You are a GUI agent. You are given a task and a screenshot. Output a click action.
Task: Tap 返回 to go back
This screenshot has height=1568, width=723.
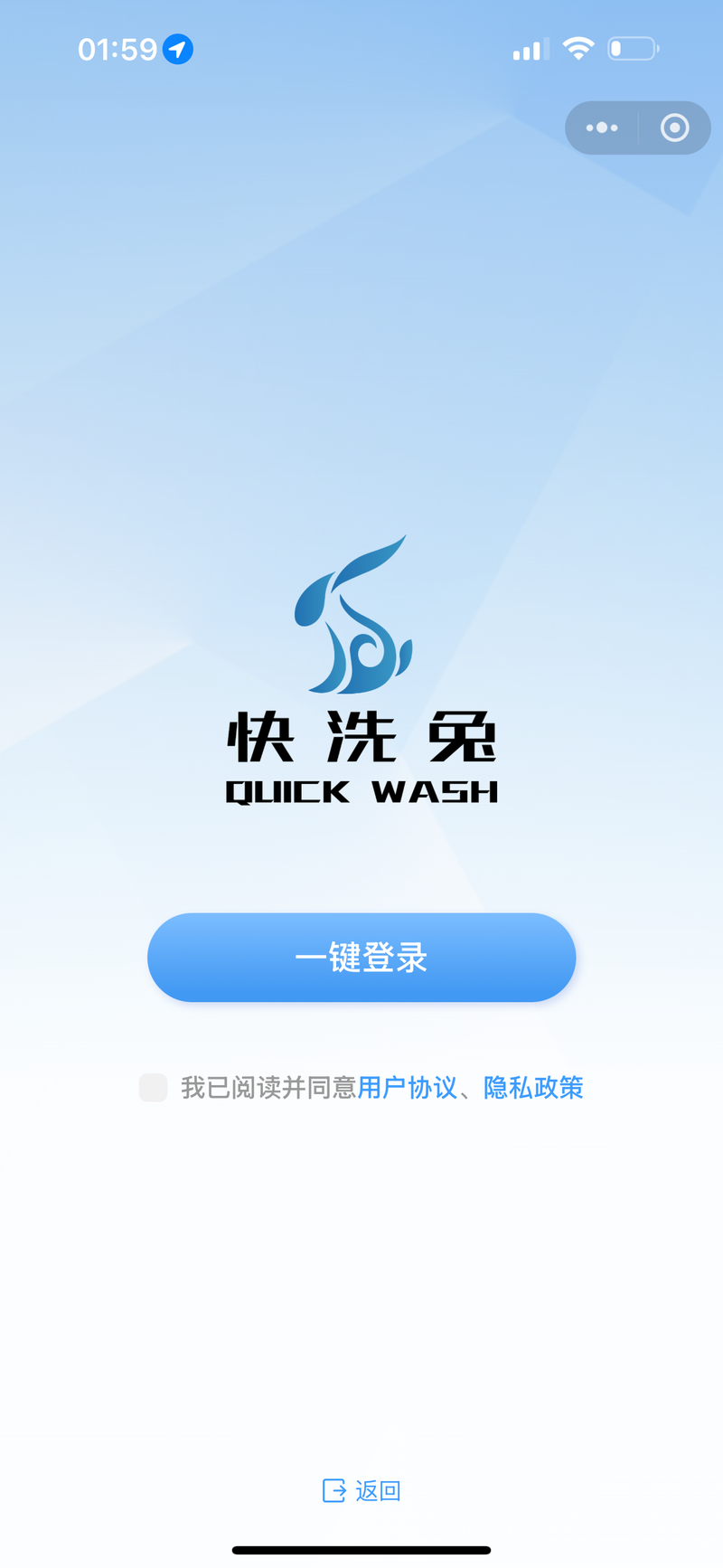point(361,1490)
